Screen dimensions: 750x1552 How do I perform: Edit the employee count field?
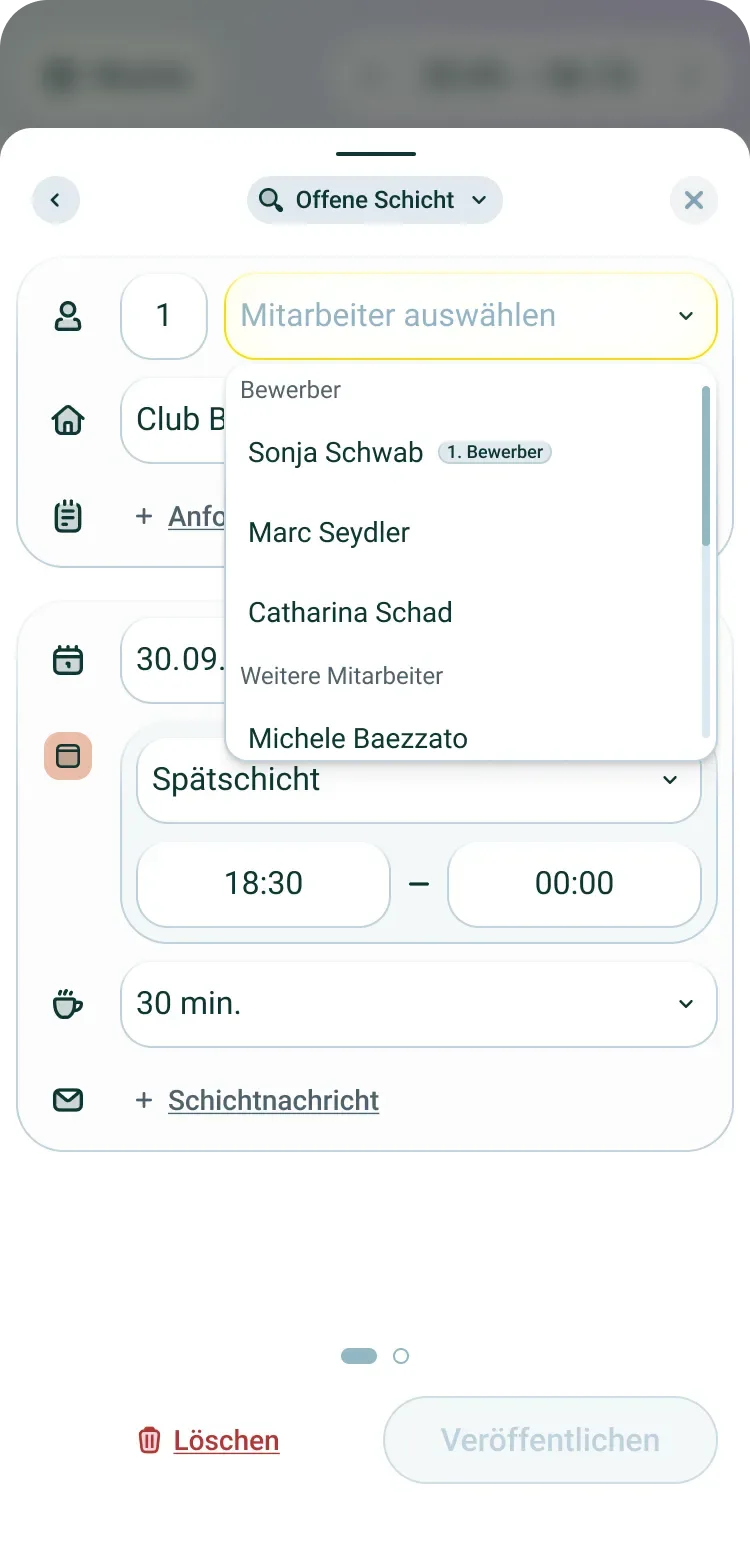coord(164,316)
